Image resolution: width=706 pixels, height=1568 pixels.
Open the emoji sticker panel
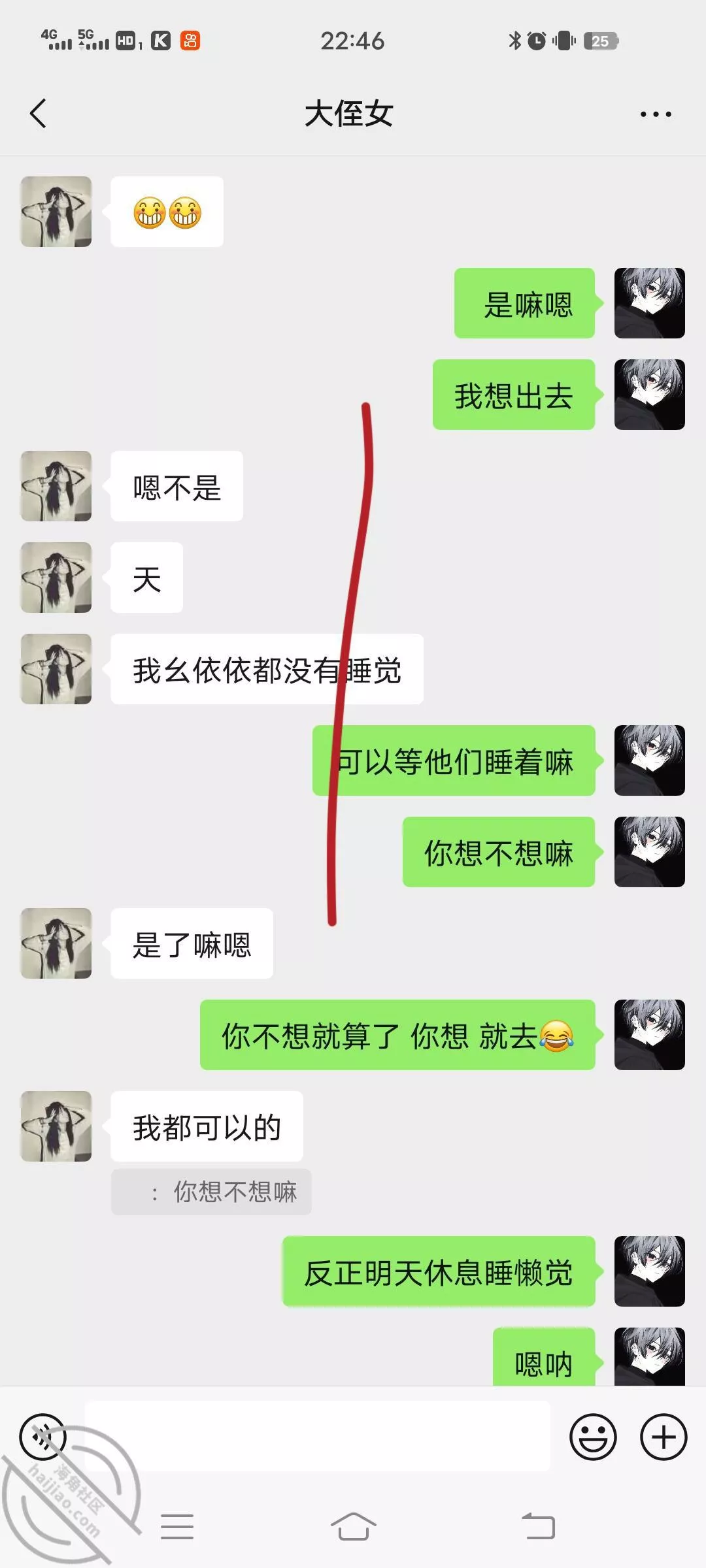click(593, 1437)
